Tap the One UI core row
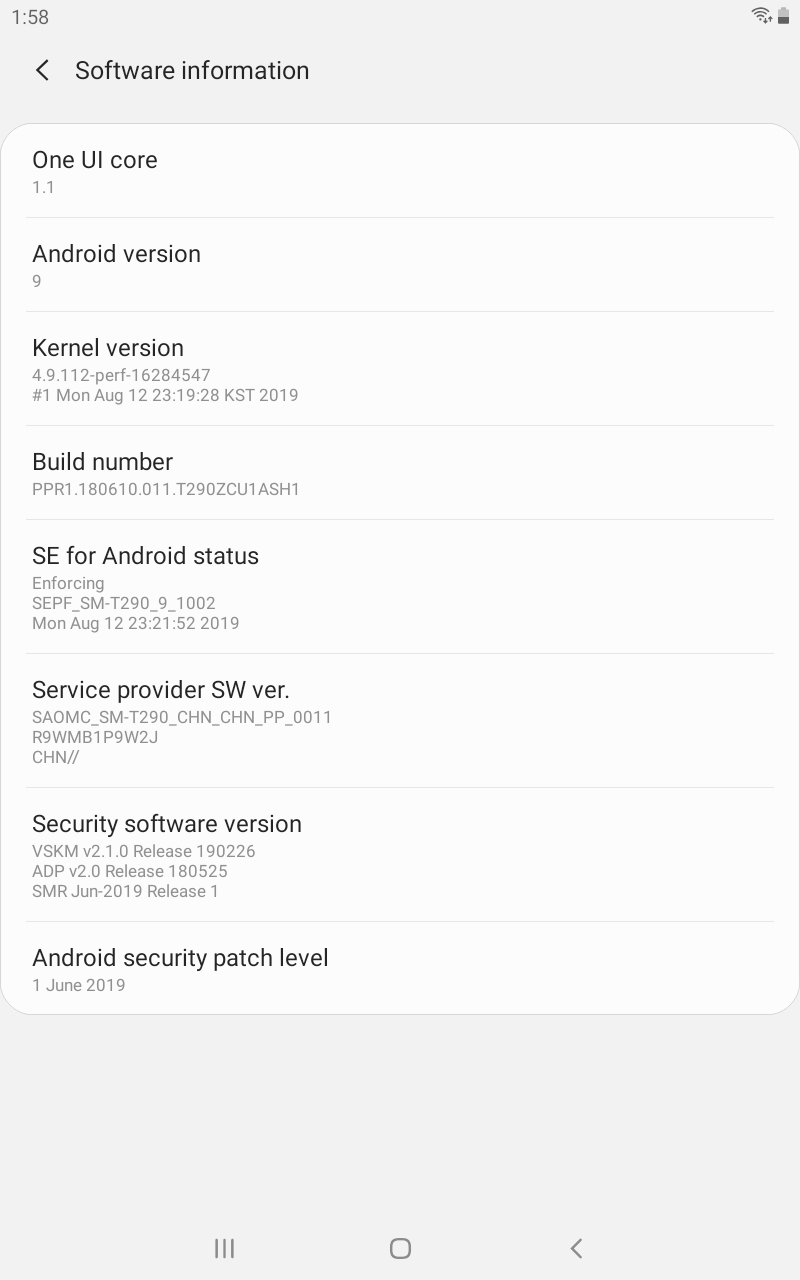This screenshot has height=1280, width=800. 400,171
